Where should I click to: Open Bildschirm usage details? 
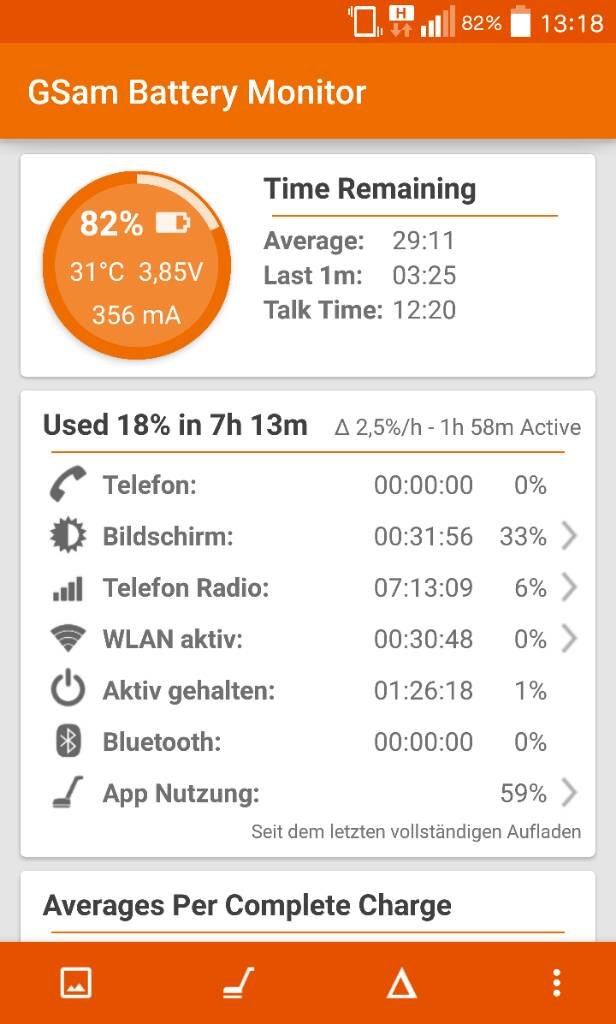coord(314,537)
